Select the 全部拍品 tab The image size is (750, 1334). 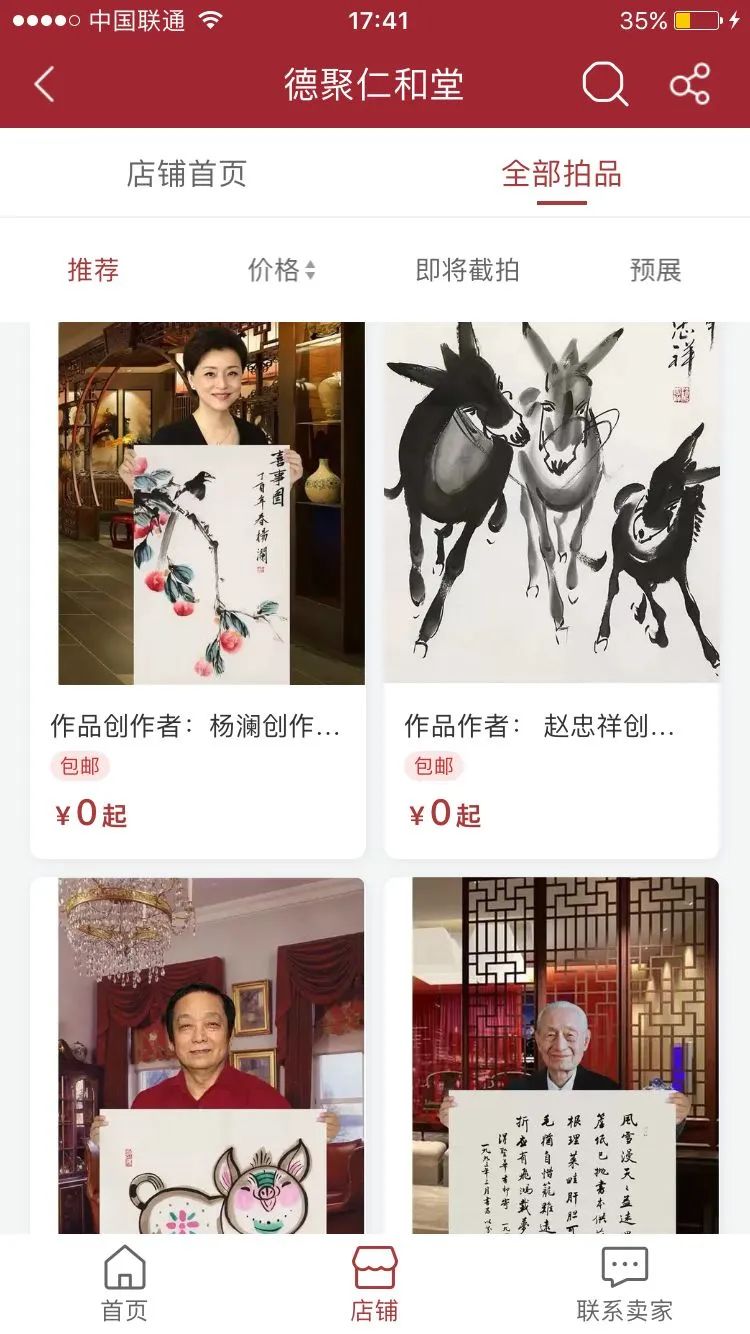561,174
